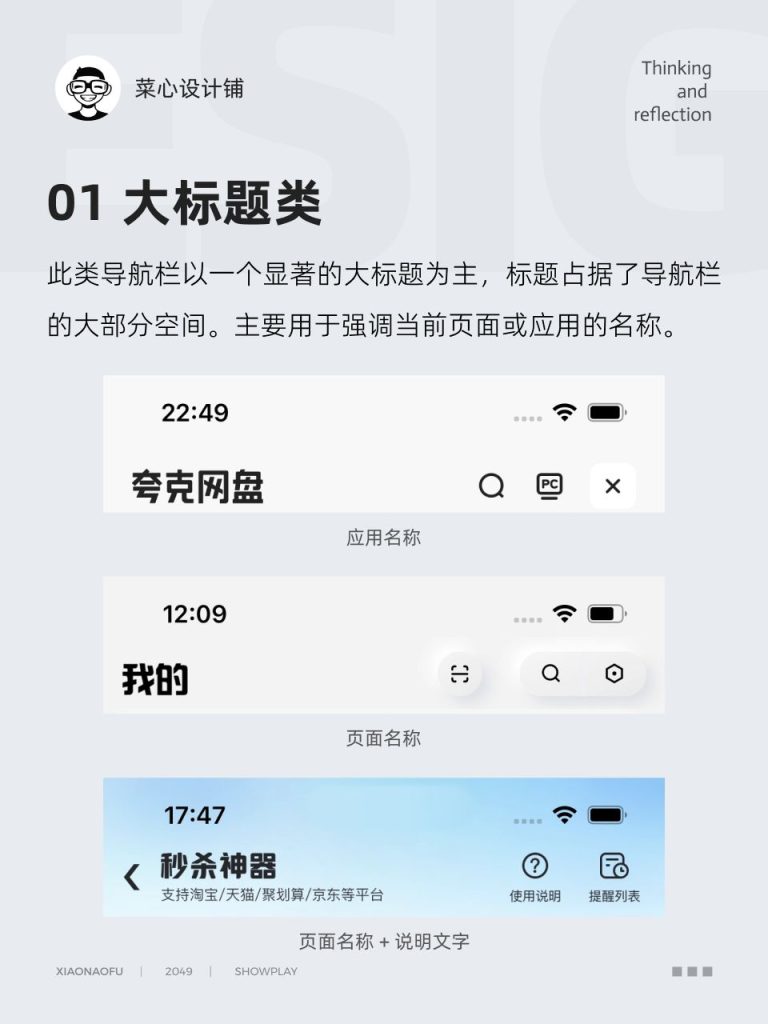The width and height of the screenshot is (768, 1024).
Task: Click the back chevron next to 秒杀神器
Action: point(134,870)
